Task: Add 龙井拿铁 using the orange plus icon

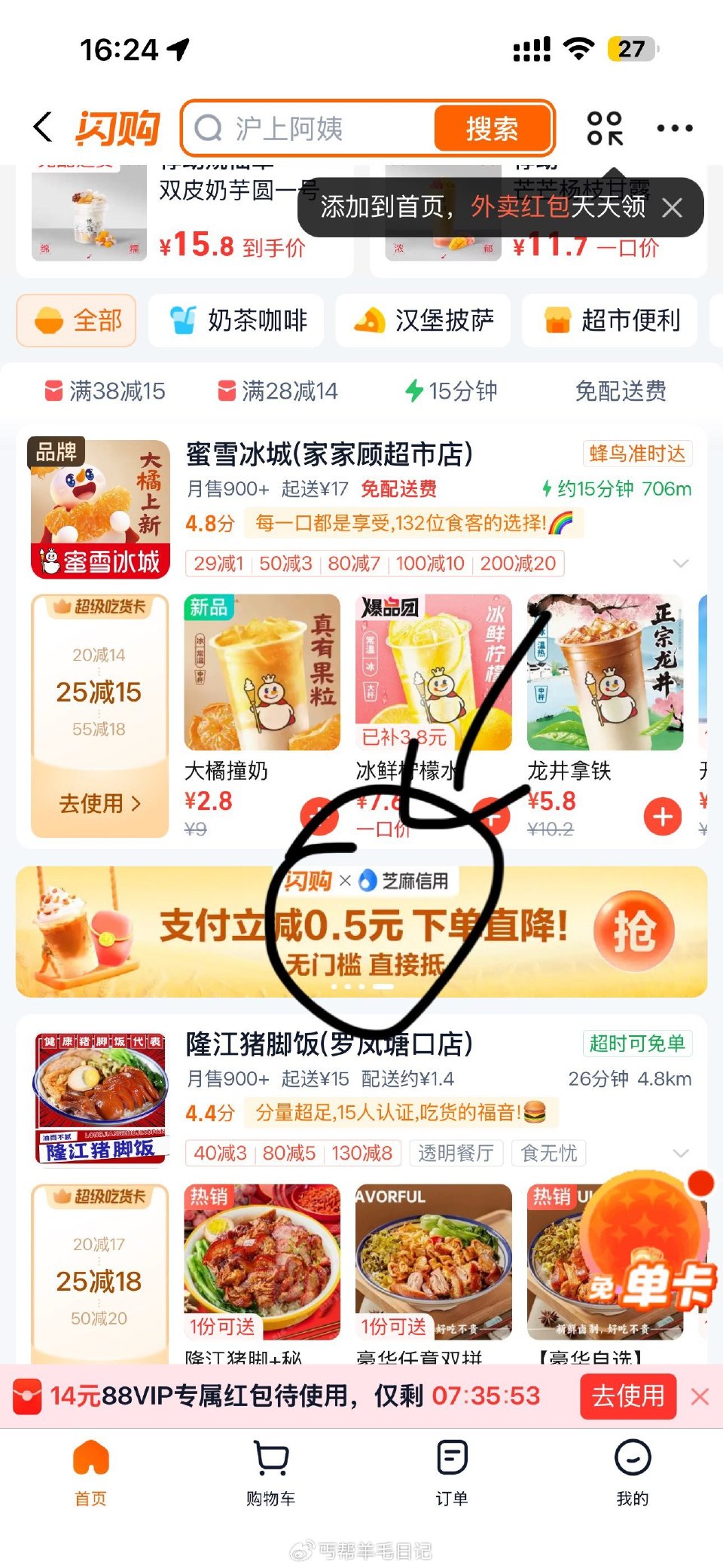Action: 662,816
